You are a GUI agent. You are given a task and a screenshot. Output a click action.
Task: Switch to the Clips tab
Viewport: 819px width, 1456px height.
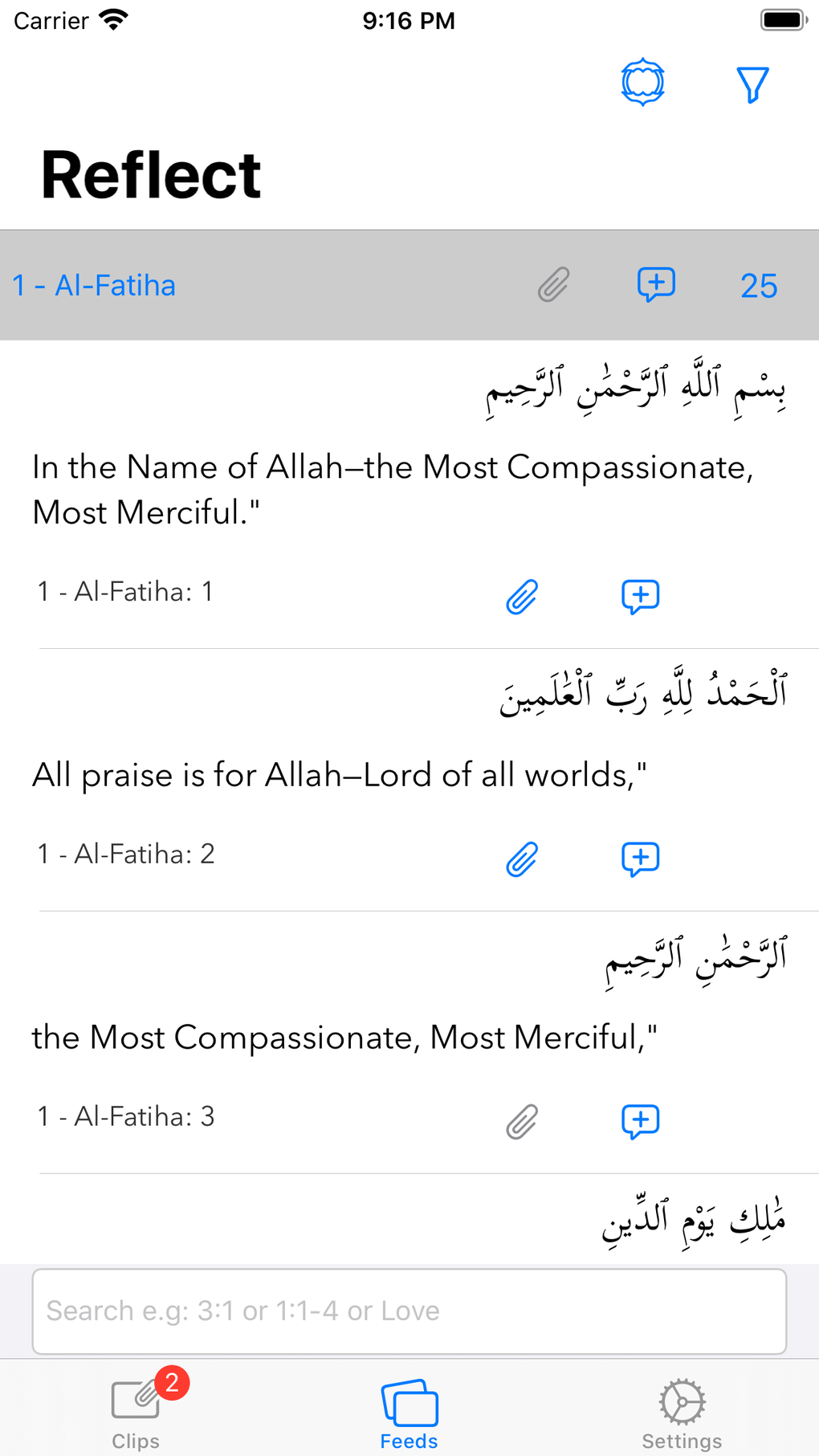point(136,1413)
